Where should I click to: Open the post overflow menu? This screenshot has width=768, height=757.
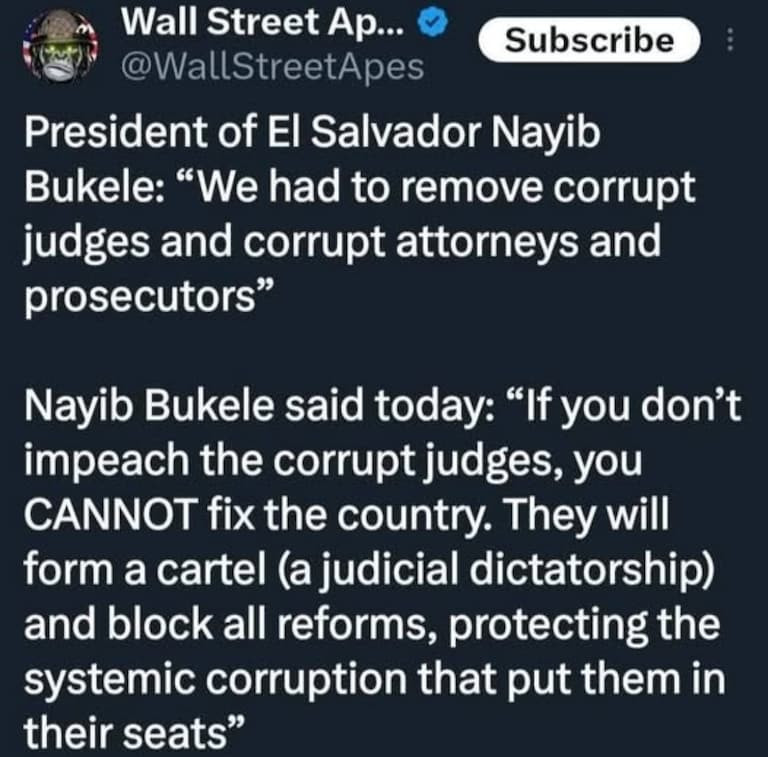click(x=728, y=40)
